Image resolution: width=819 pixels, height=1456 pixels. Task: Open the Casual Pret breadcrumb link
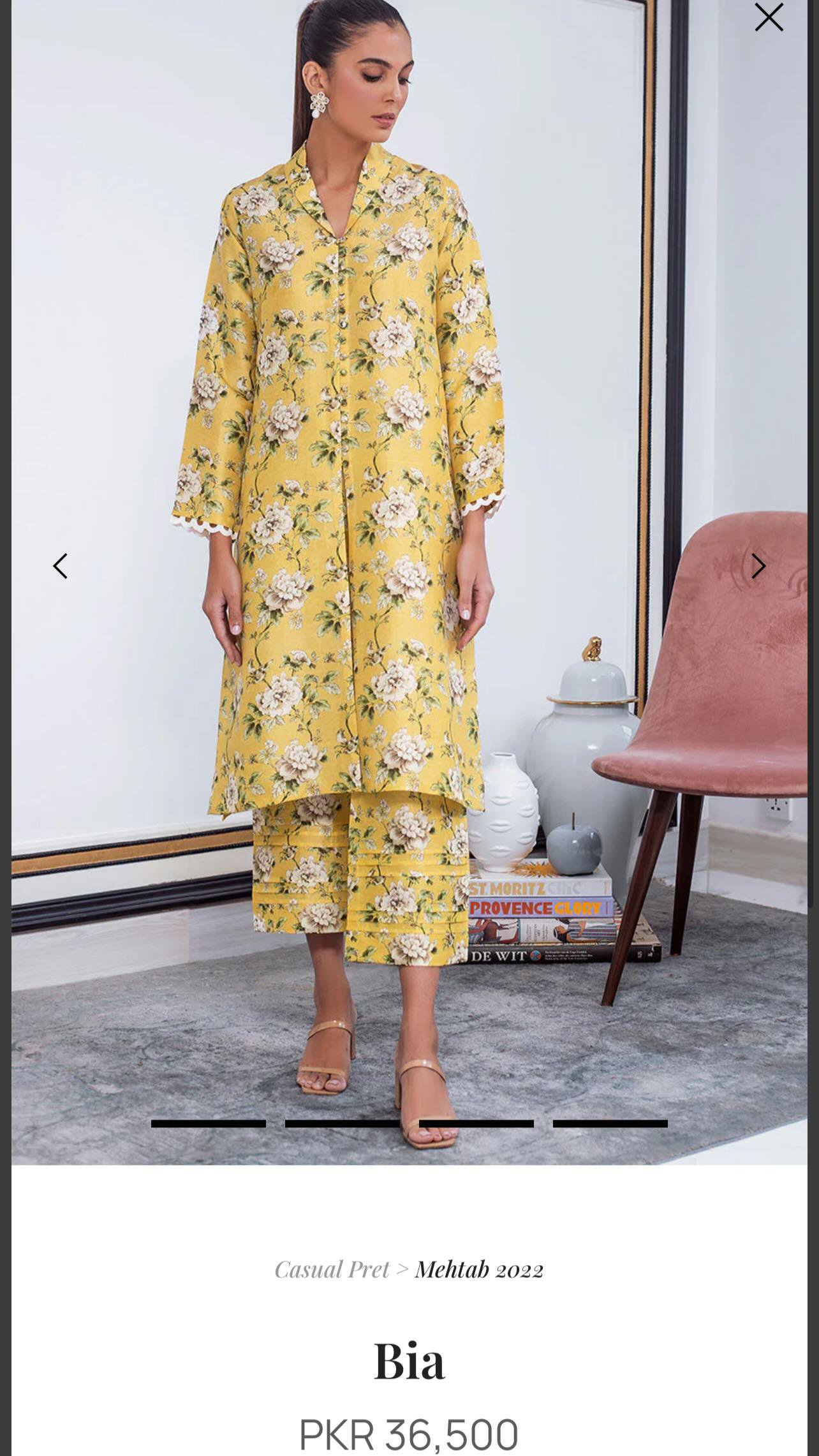(x=332, y=1270)
